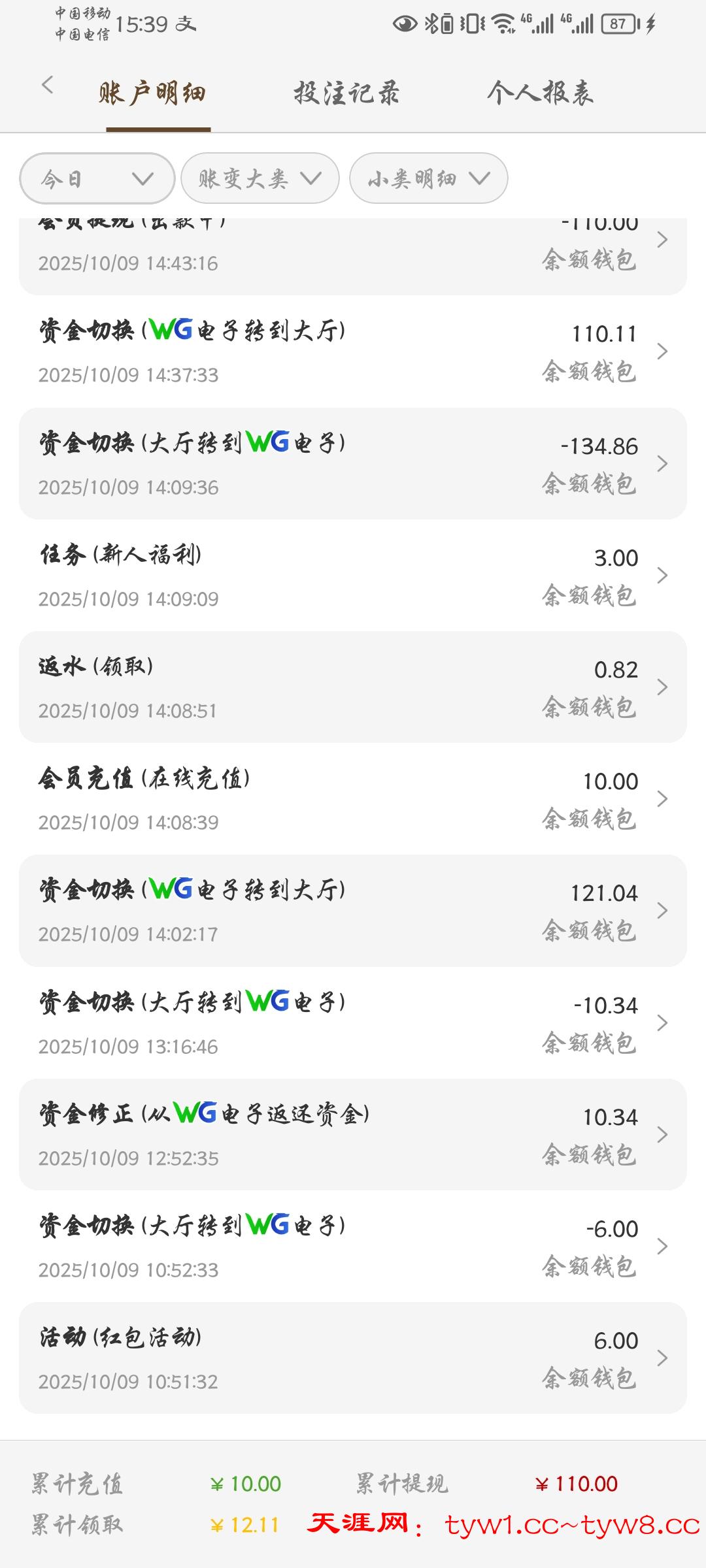Viewport: 706px width, 1568px height.
Task: Switch to the 个人报表 tab
Action: (x=541, y=93)
